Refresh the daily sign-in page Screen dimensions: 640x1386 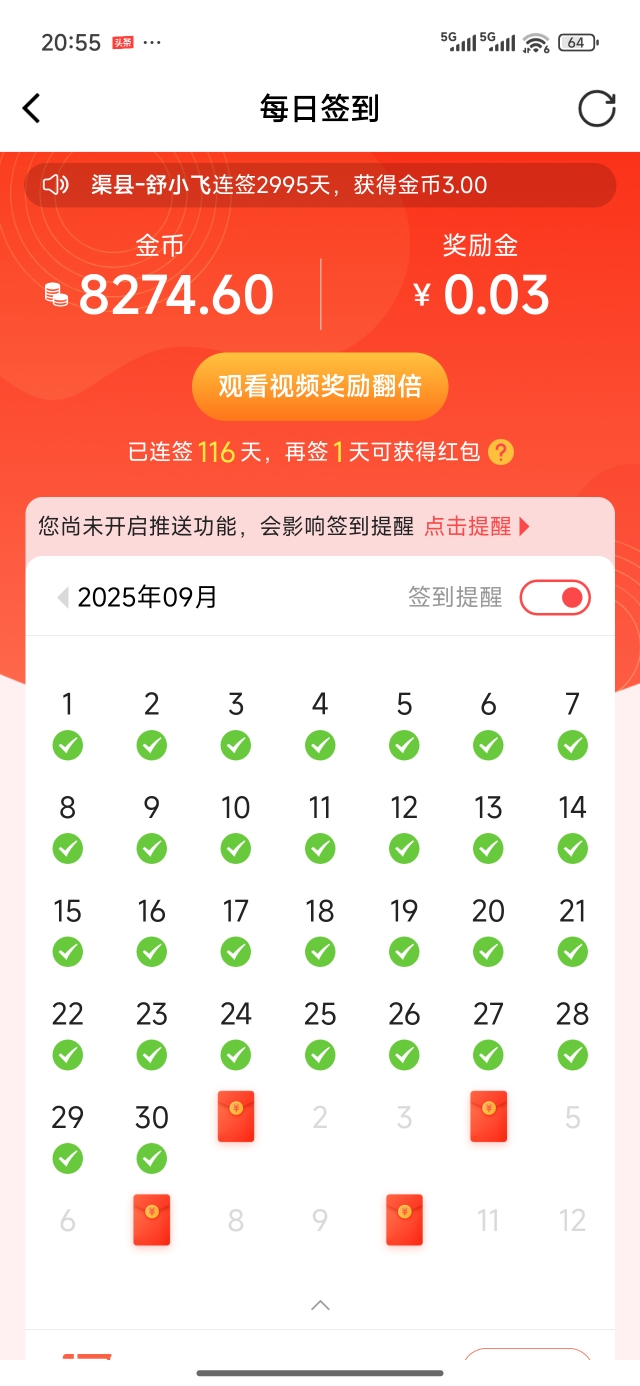pos(597,108)
